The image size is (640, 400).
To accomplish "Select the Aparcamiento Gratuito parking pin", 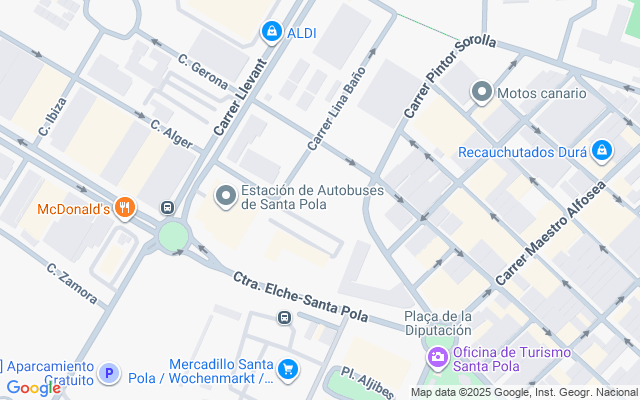I will 109,373.
